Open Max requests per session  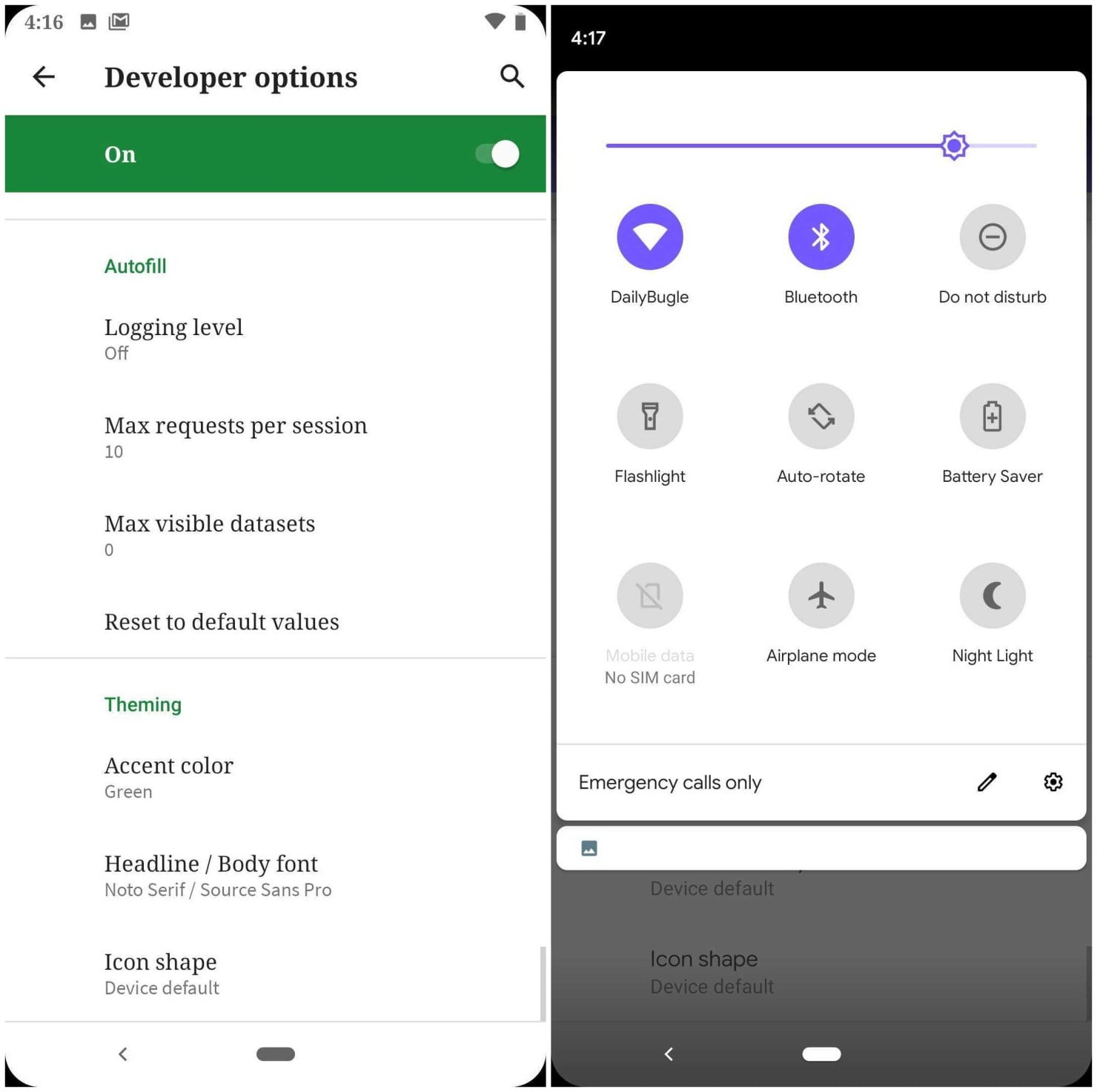pyautogui.click(x=235, y=437)
